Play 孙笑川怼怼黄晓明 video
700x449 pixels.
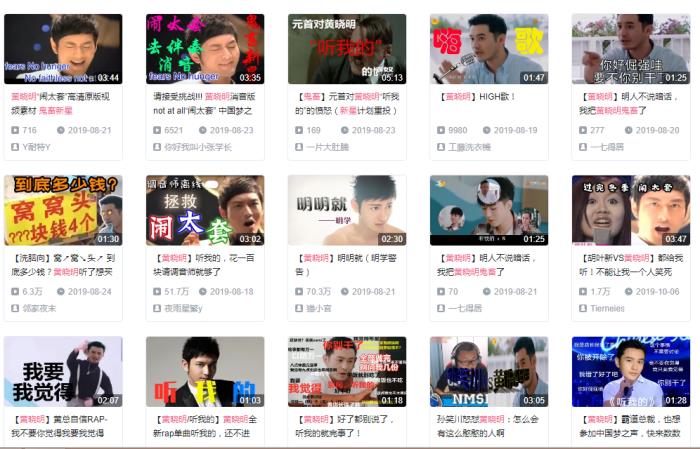[x=489, y=371]
